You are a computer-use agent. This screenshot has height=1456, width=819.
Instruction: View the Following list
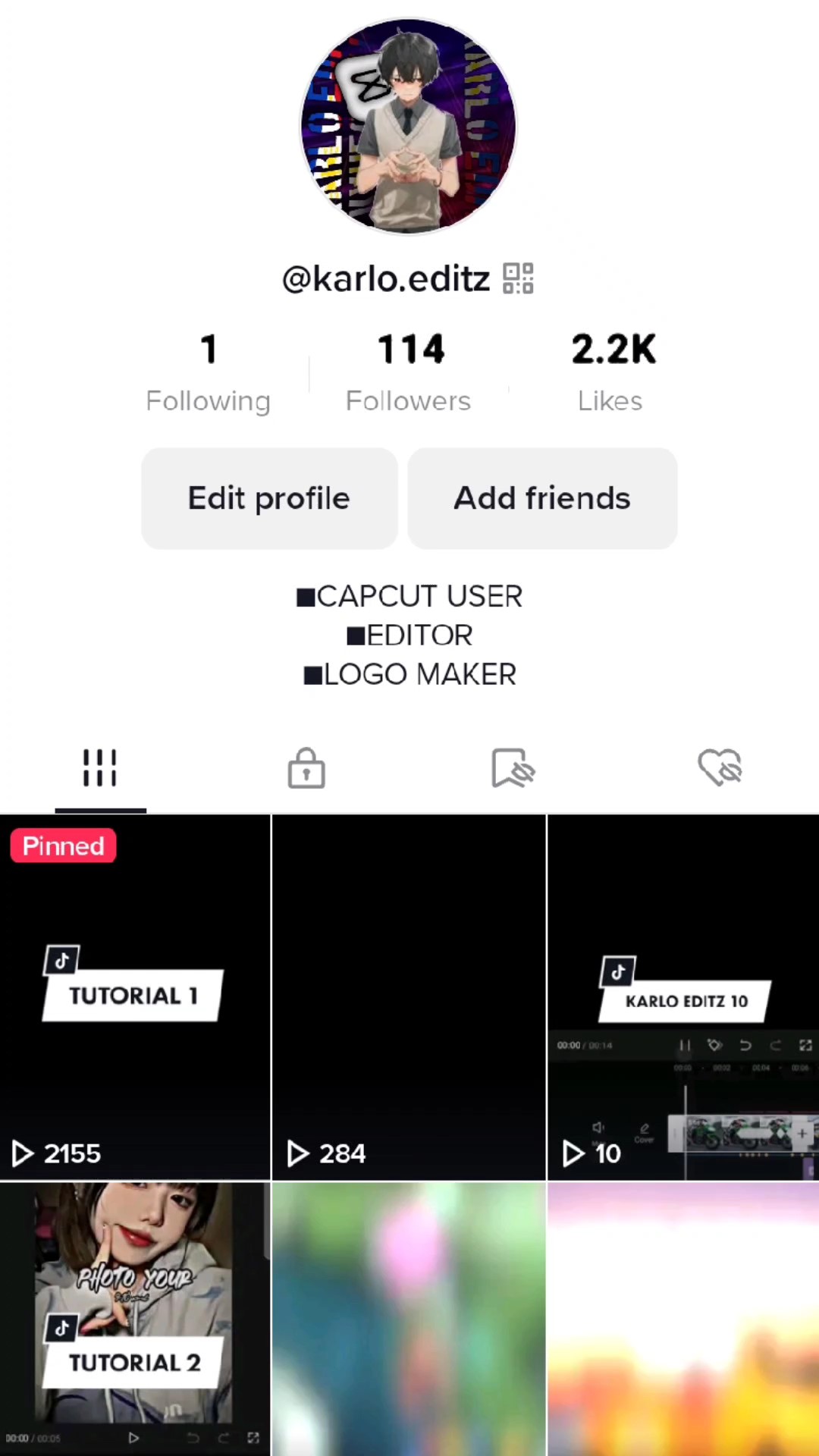tap(208, 372)
